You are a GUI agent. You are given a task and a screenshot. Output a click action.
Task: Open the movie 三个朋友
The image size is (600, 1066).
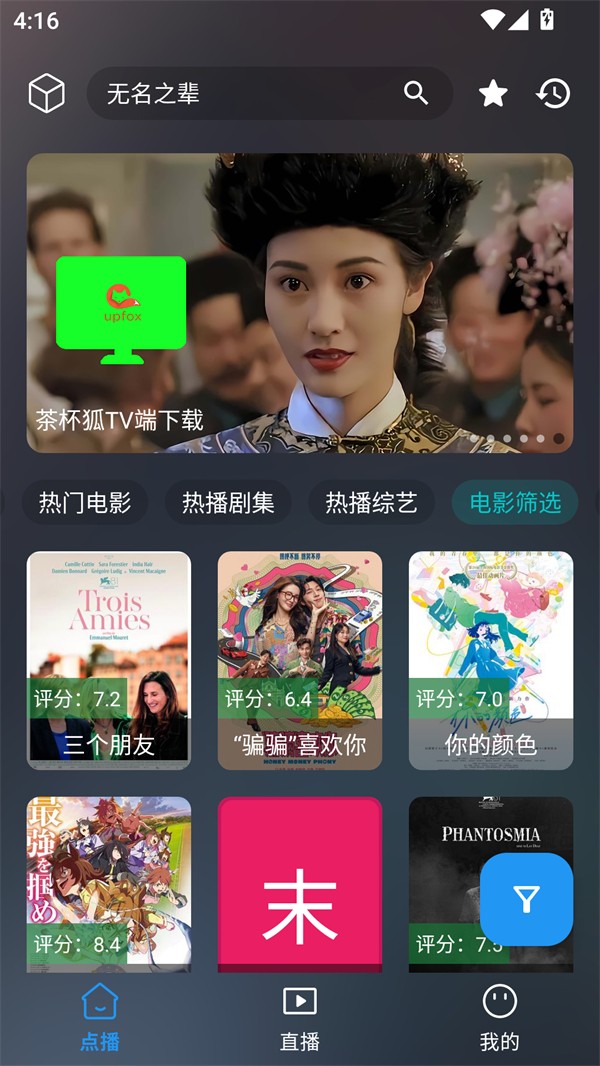coord(108,660)
